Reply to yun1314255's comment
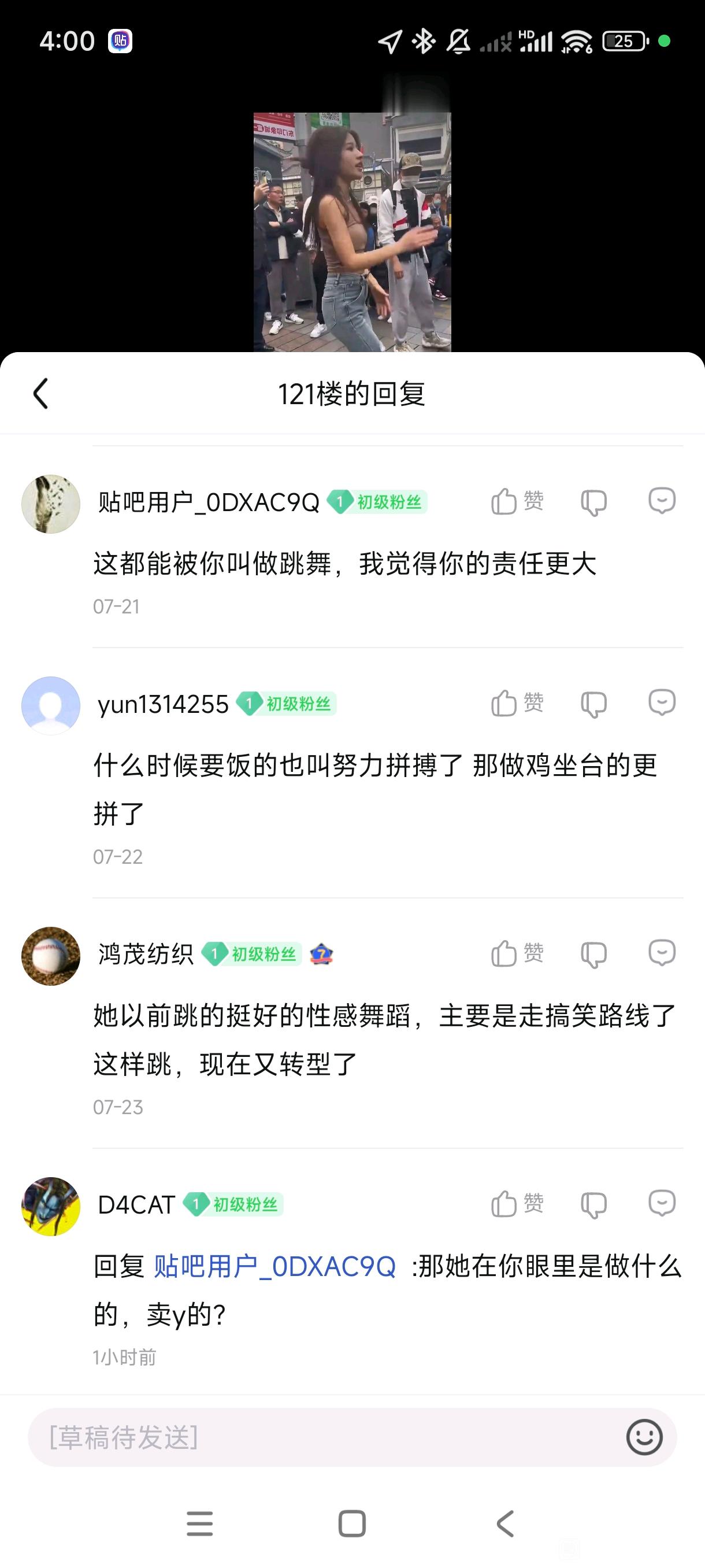The height and width of the screenshot is (1568, 705). (662, 702)
